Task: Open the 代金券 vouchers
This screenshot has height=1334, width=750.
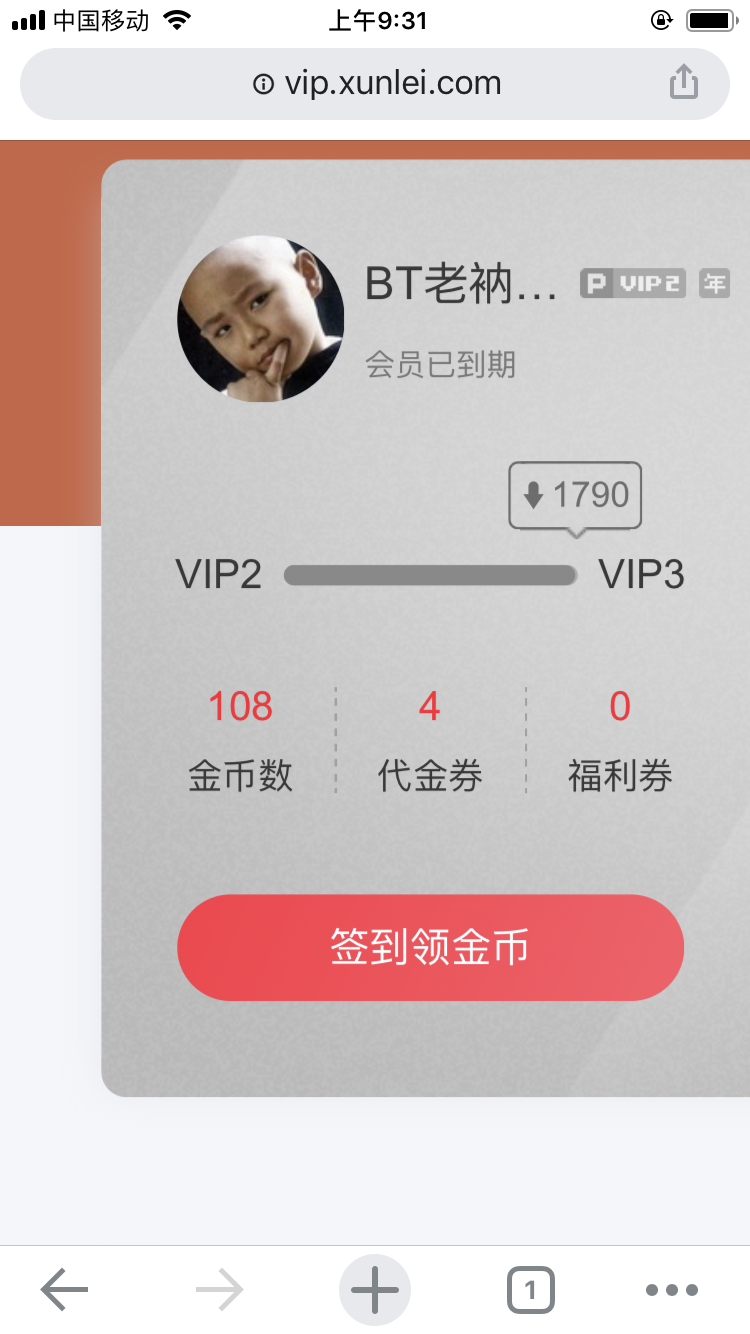Action: [x=430, y=740]
